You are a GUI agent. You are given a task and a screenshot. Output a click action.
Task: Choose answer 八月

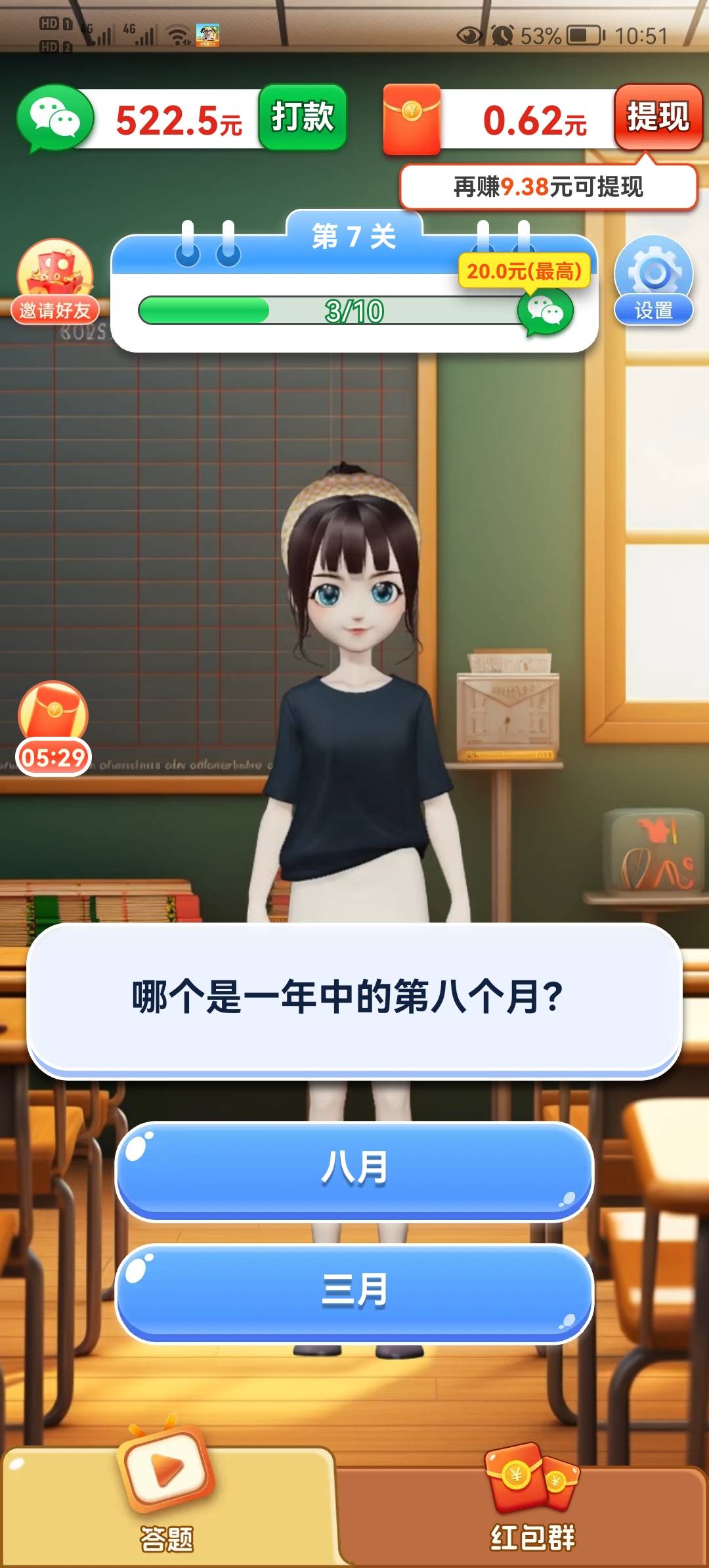coord(354,1171)
